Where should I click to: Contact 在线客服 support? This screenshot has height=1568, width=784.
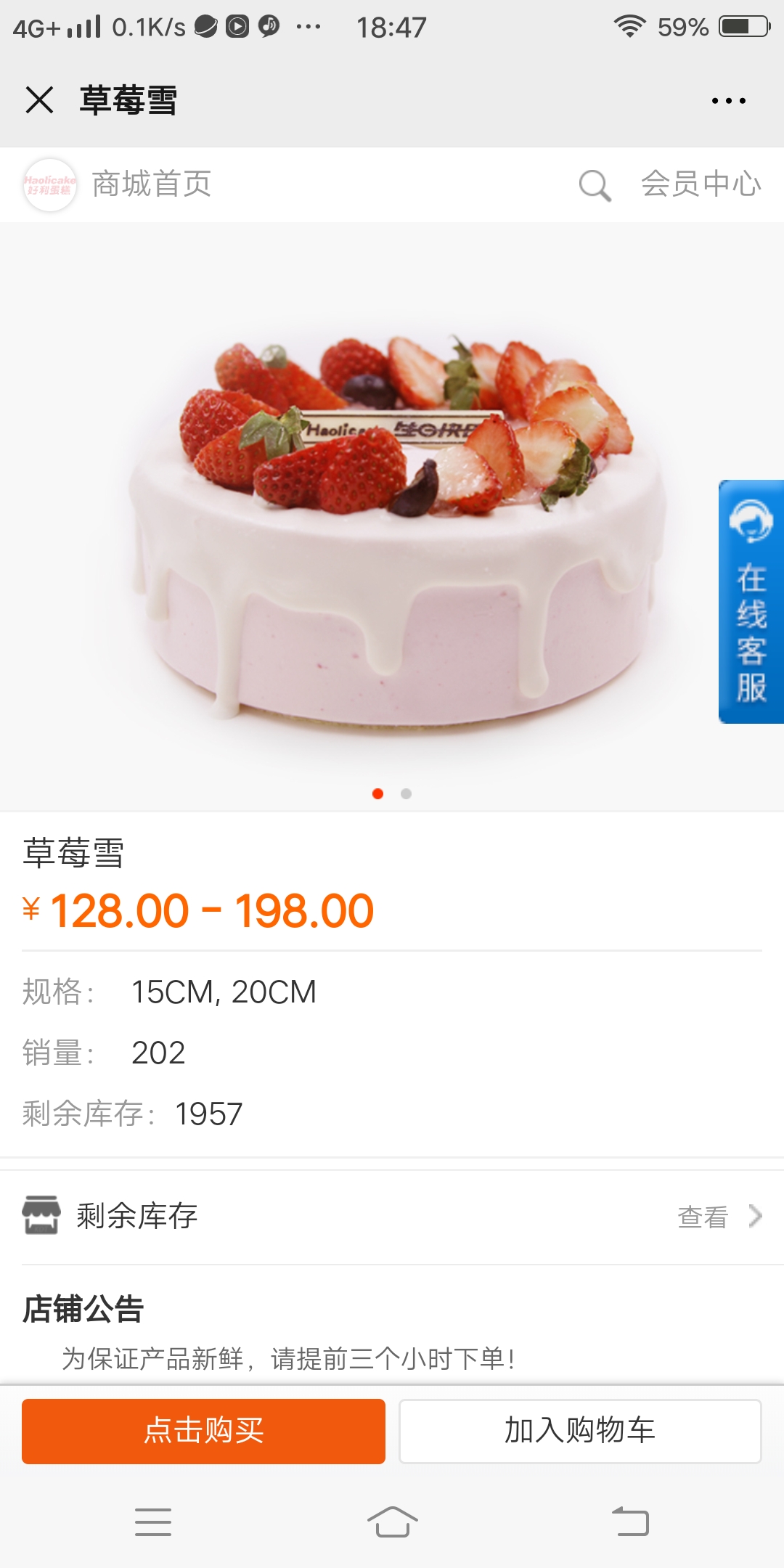coord(751,602)
